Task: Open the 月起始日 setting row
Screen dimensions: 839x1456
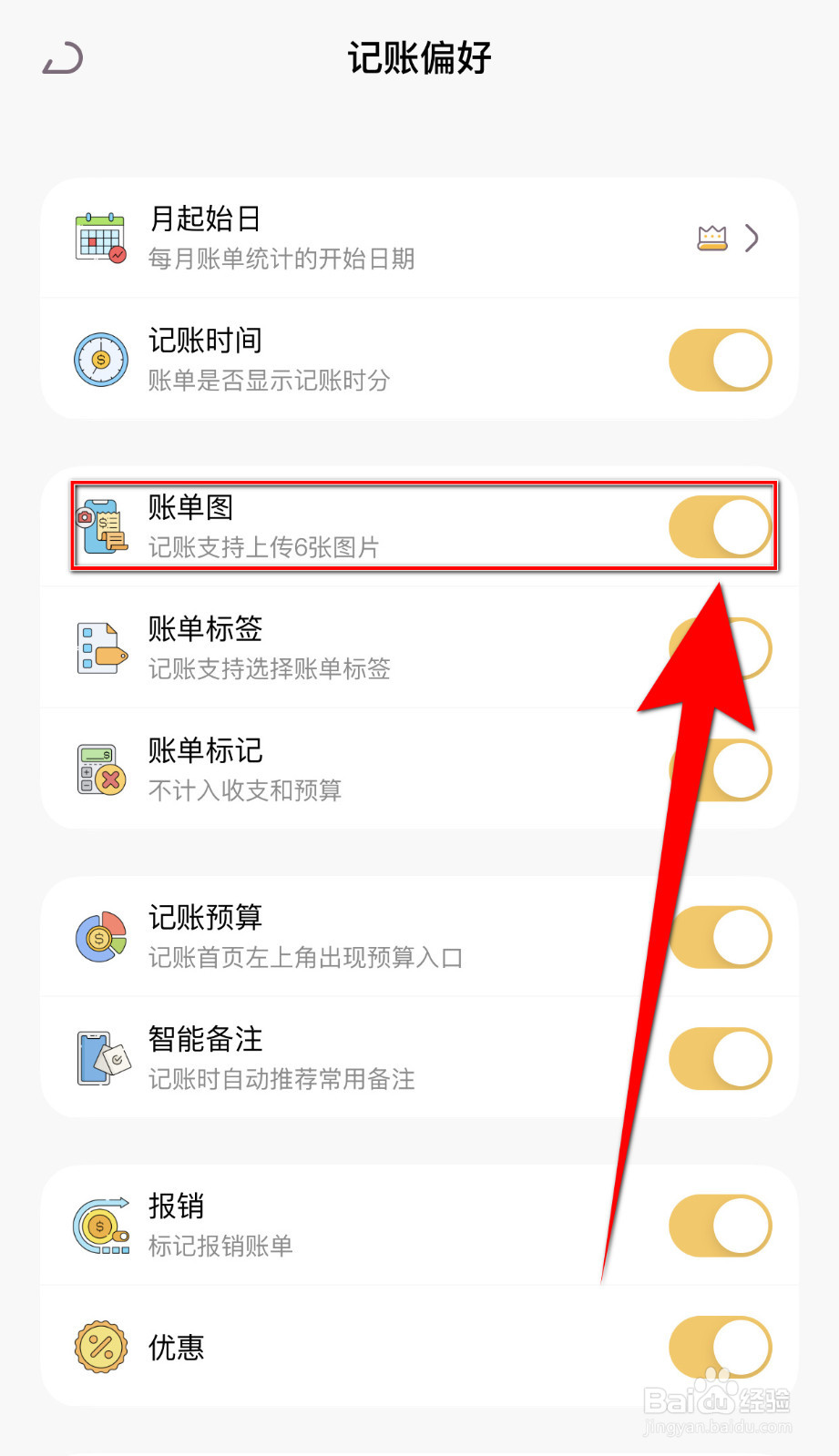Action: point(364,238)
